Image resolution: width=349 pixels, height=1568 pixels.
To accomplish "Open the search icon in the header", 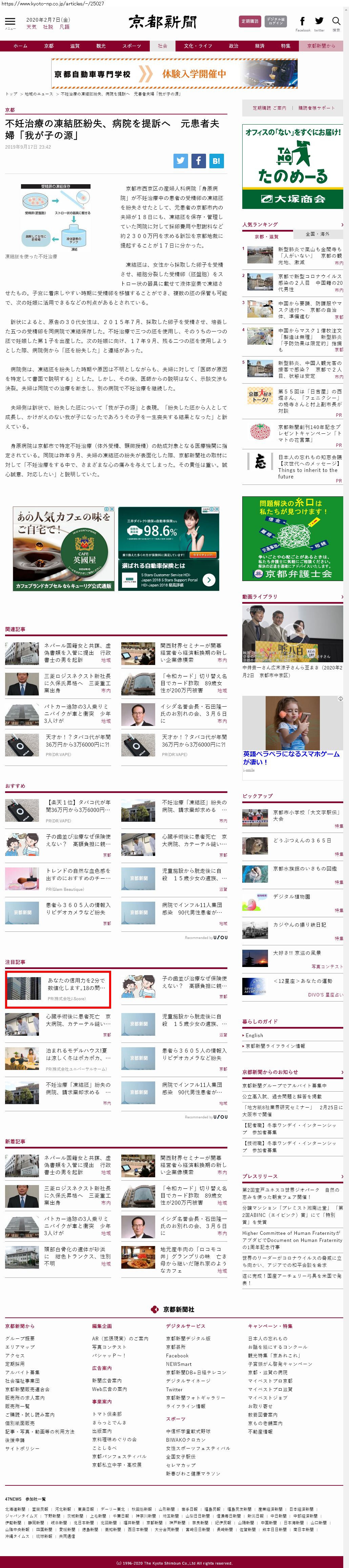I will (335, 23).
